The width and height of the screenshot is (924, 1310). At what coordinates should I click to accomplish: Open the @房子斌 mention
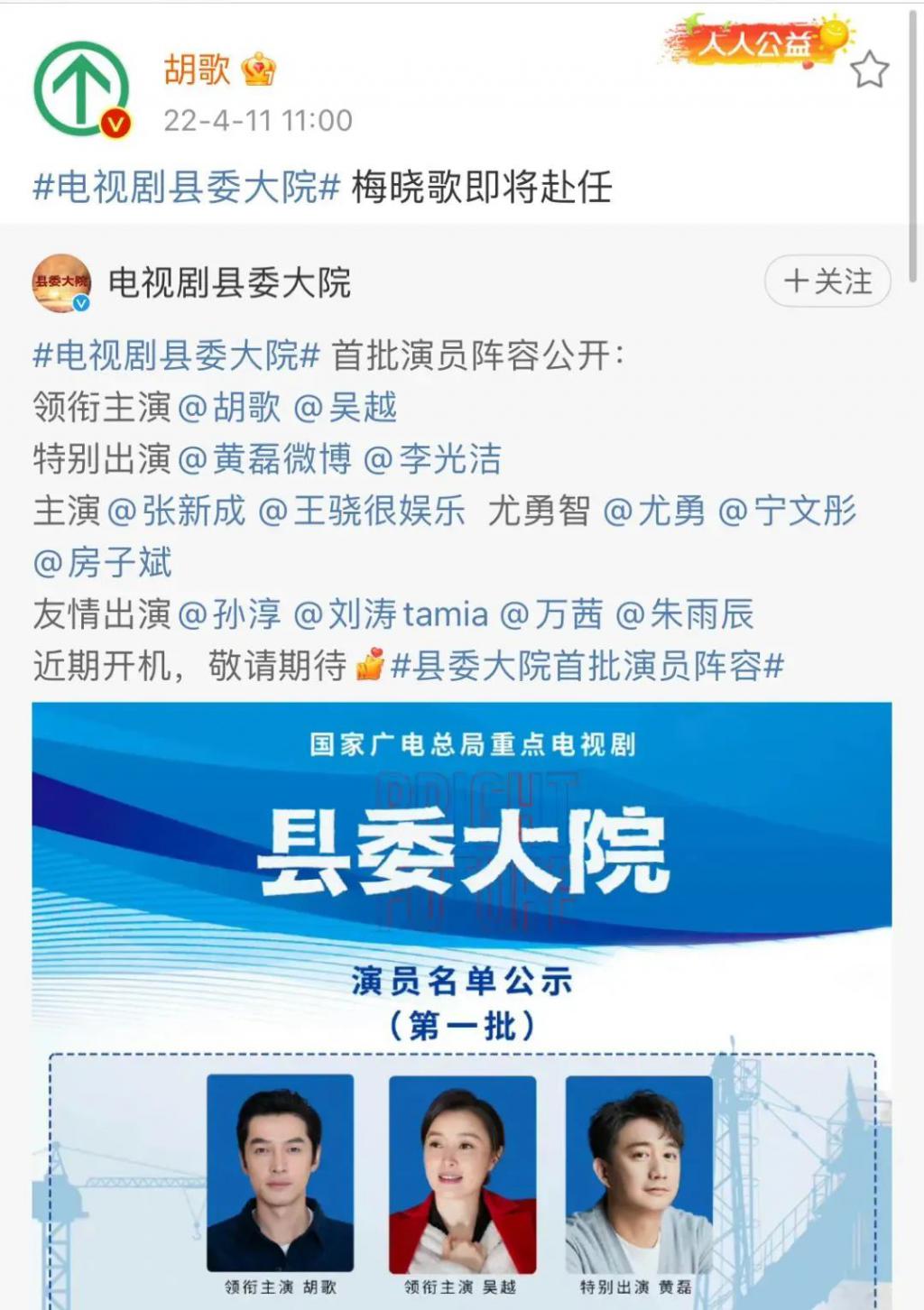(x=102, y=563)
